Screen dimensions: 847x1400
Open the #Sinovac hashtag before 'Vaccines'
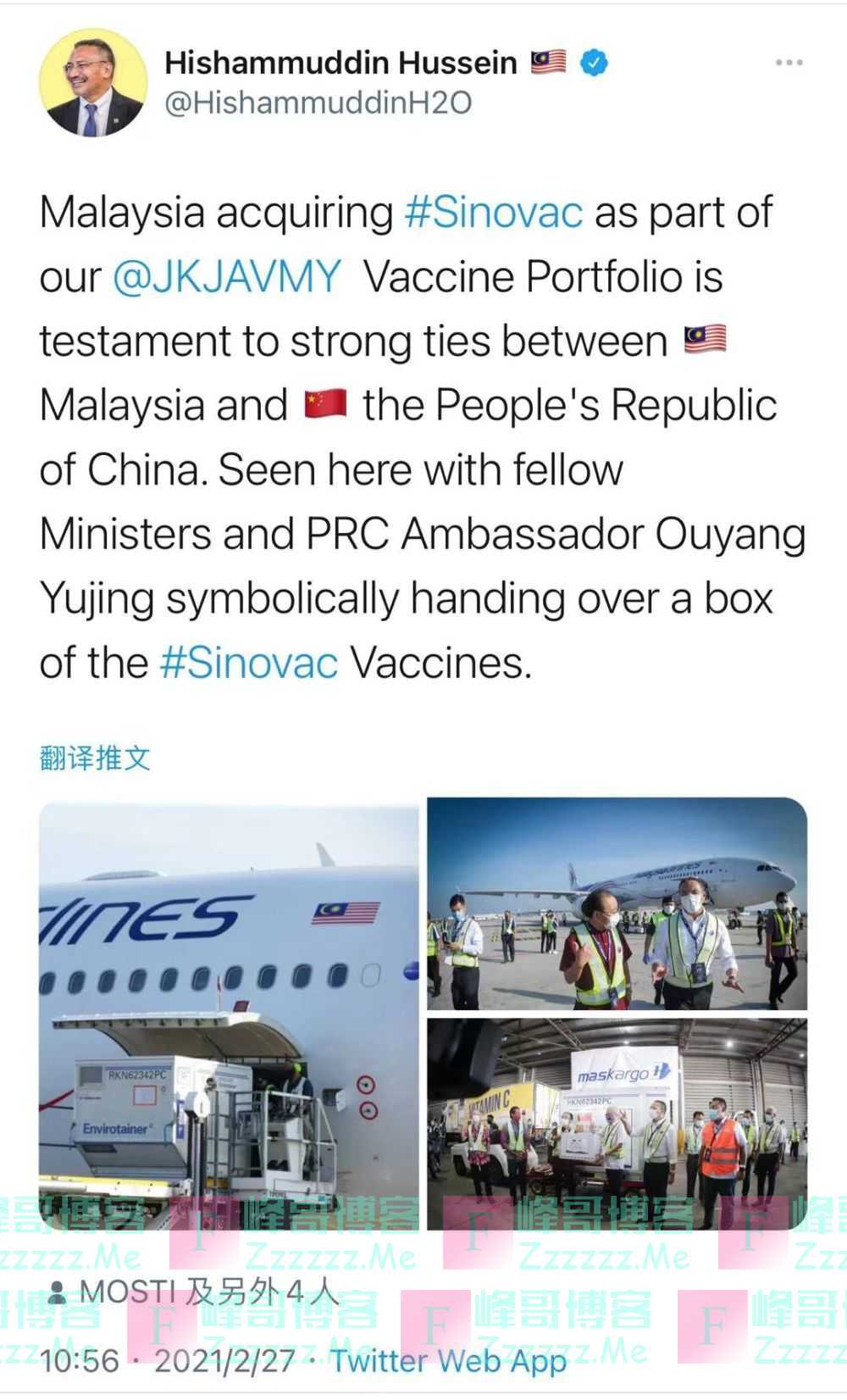point(249,663)
